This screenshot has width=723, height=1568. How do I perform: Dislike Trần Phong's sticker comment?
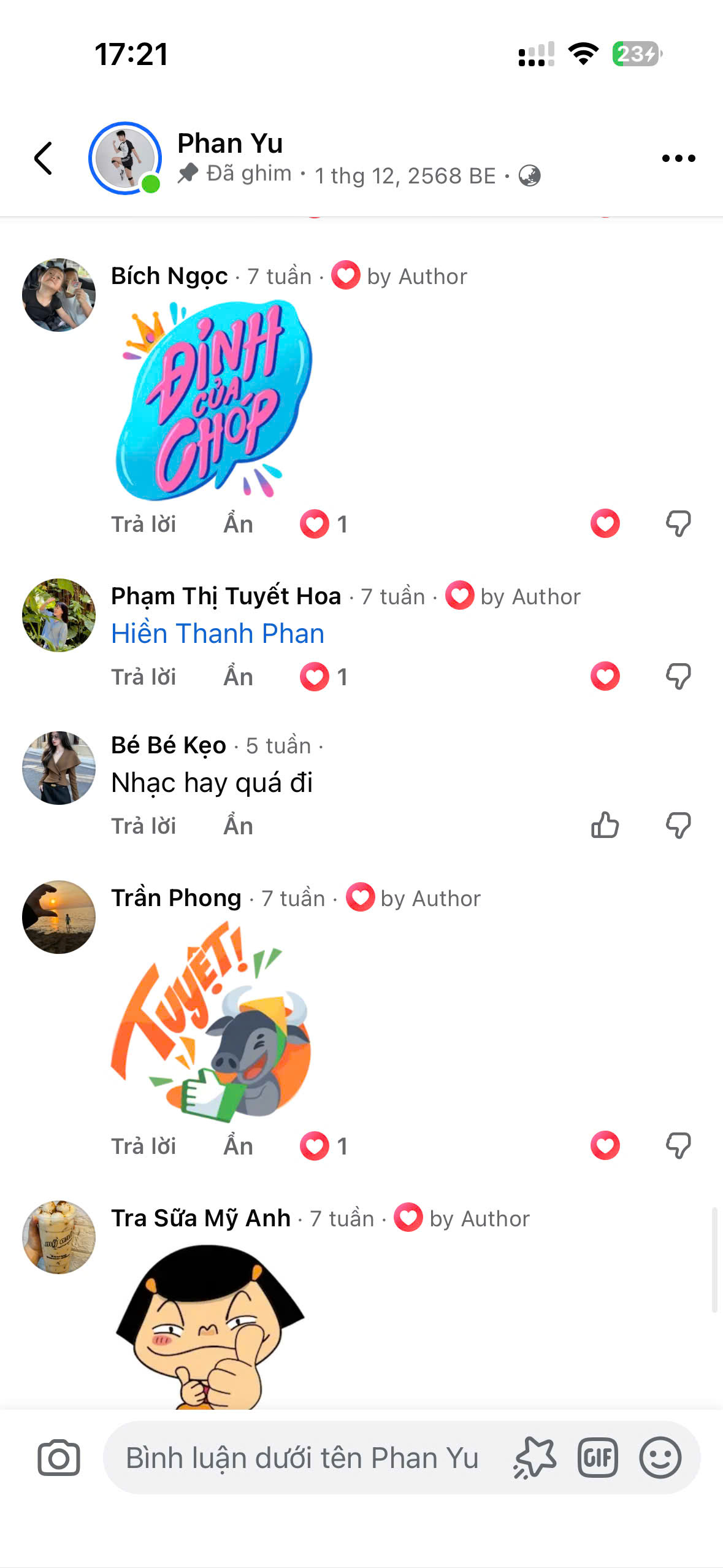point(678,1146)
